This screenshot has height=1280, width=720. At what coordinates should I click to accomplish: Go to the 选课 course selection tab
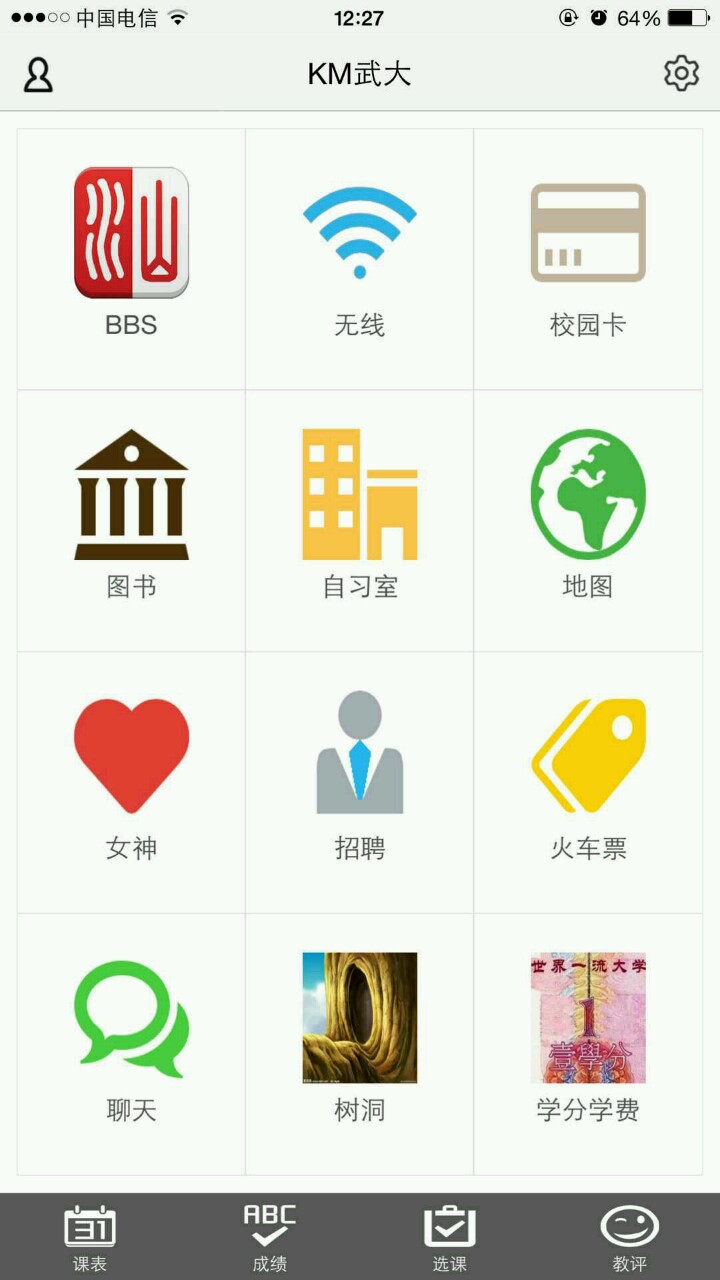pyautogui.click(x=450, y=1237)
